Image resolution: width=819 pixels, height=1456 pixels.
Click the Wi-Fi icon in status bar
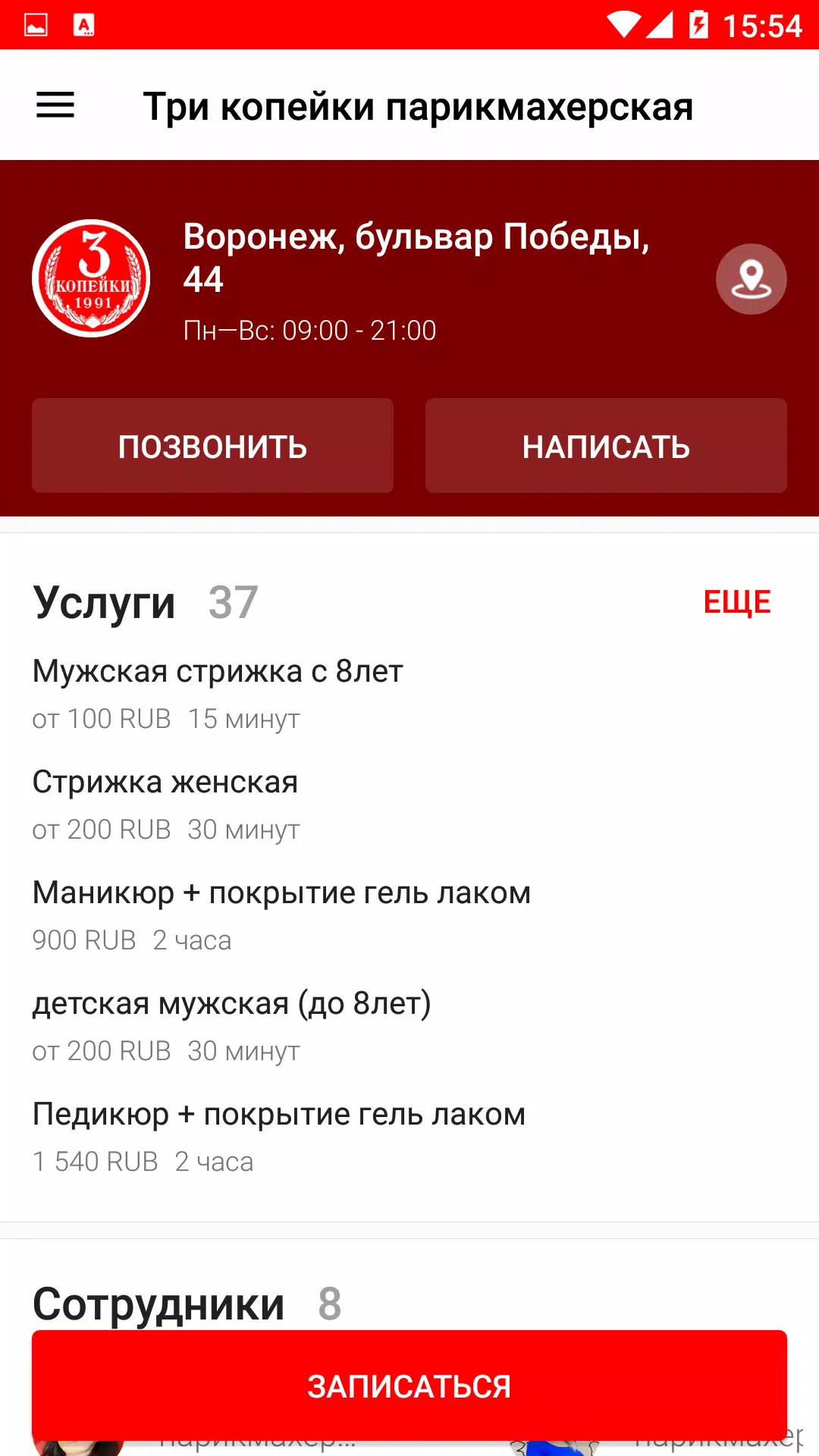coord(626,24)
